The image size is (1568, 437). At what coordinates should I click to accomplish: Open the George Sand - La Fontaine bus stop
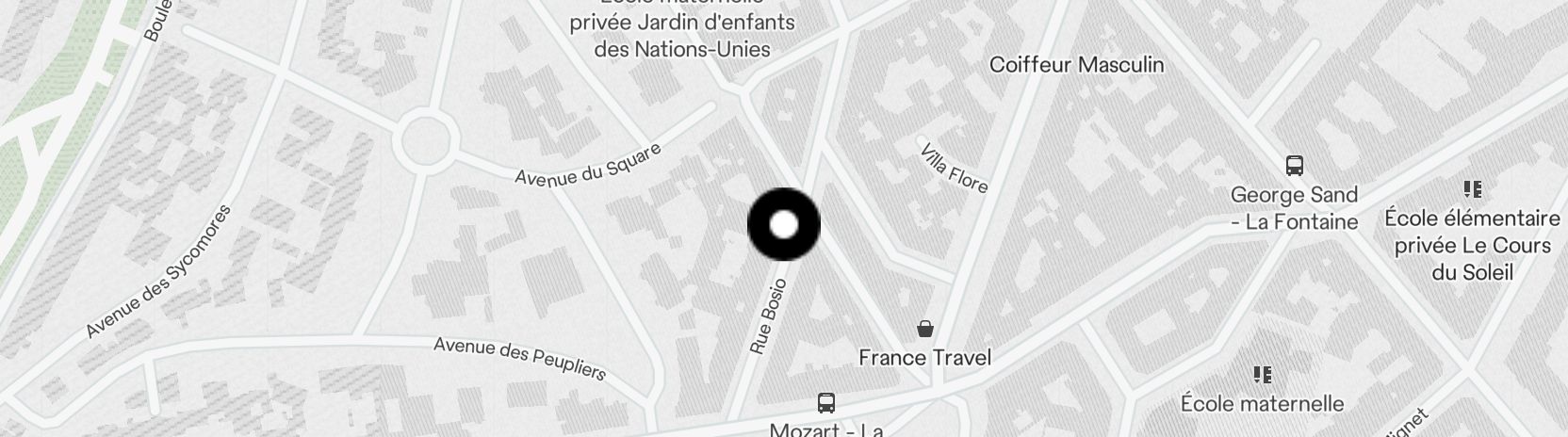tap(1295, 167)
